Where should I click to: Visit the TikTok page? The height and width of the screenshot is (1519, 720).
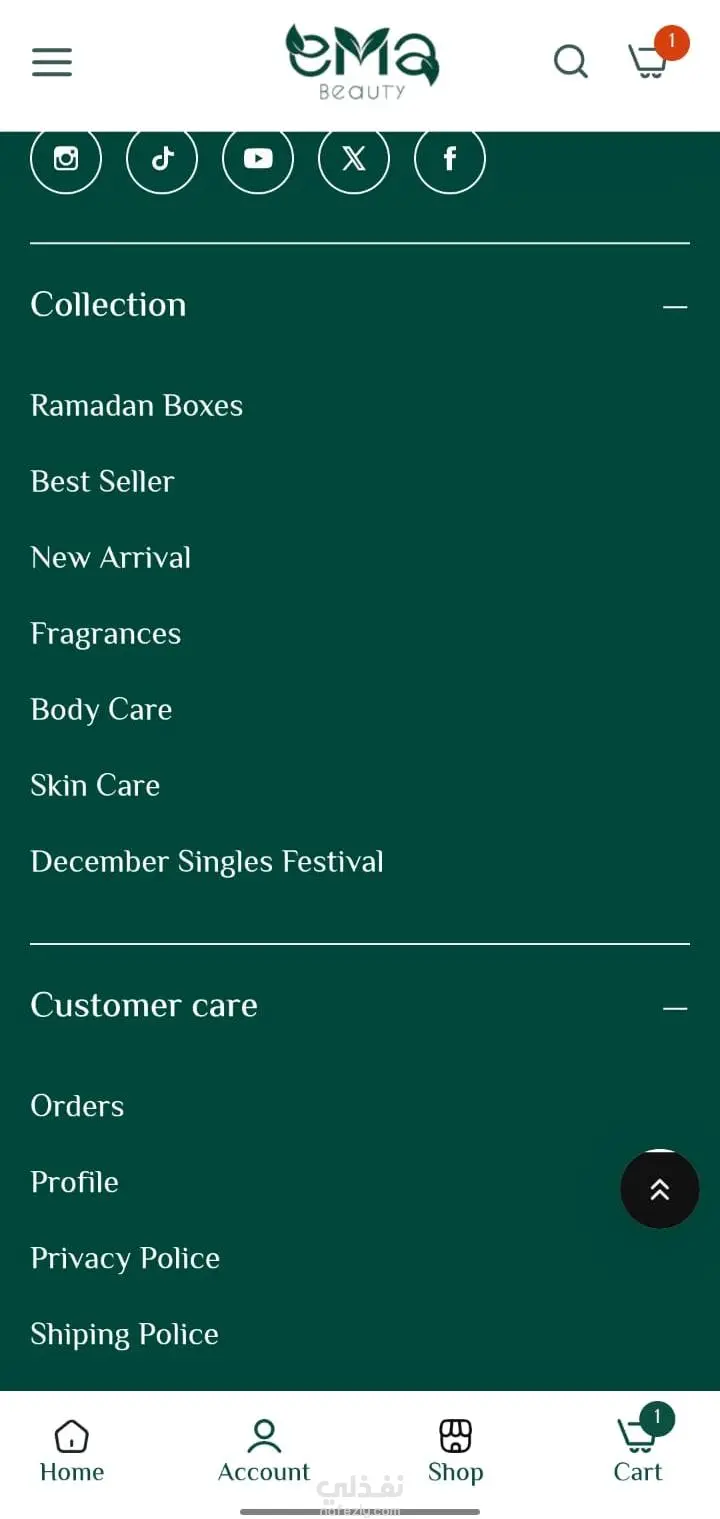(x=162, y=158)
